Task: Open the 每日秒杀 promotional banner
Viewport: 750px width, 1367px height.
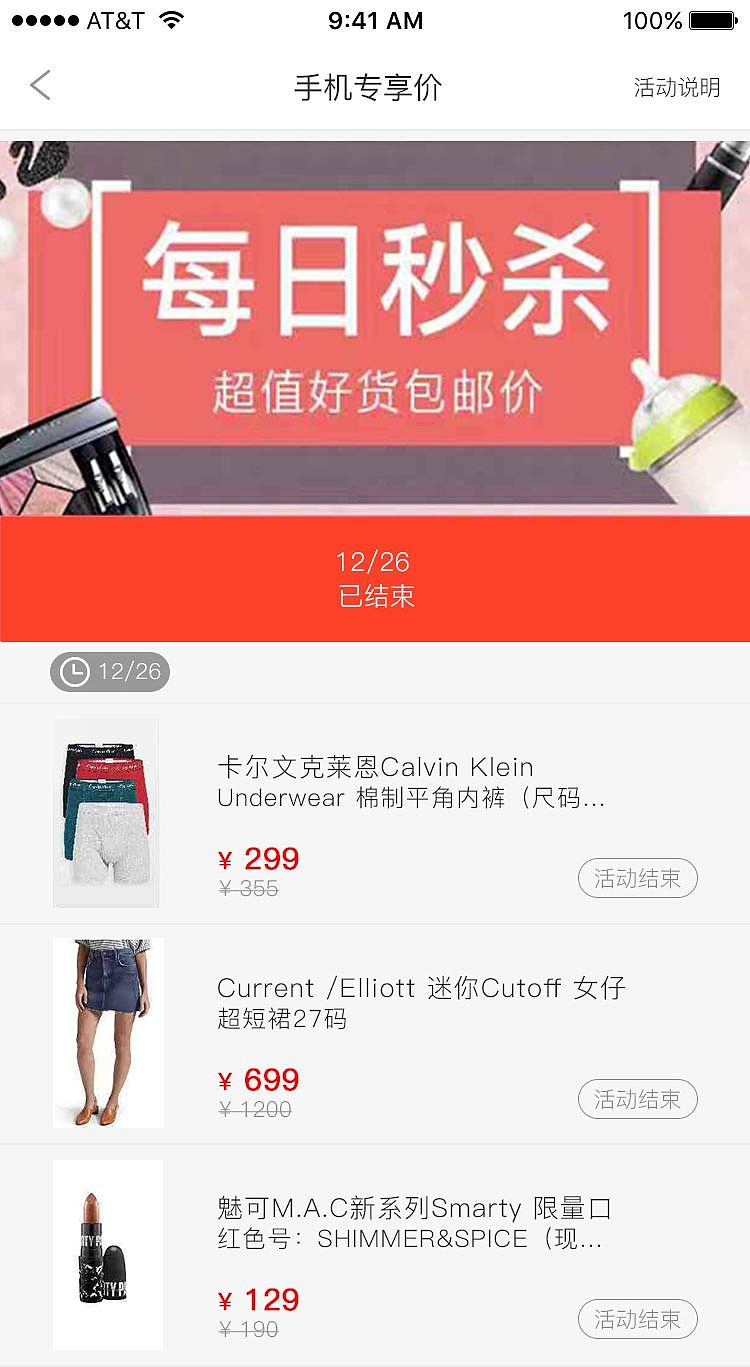Action: [375, 325]
